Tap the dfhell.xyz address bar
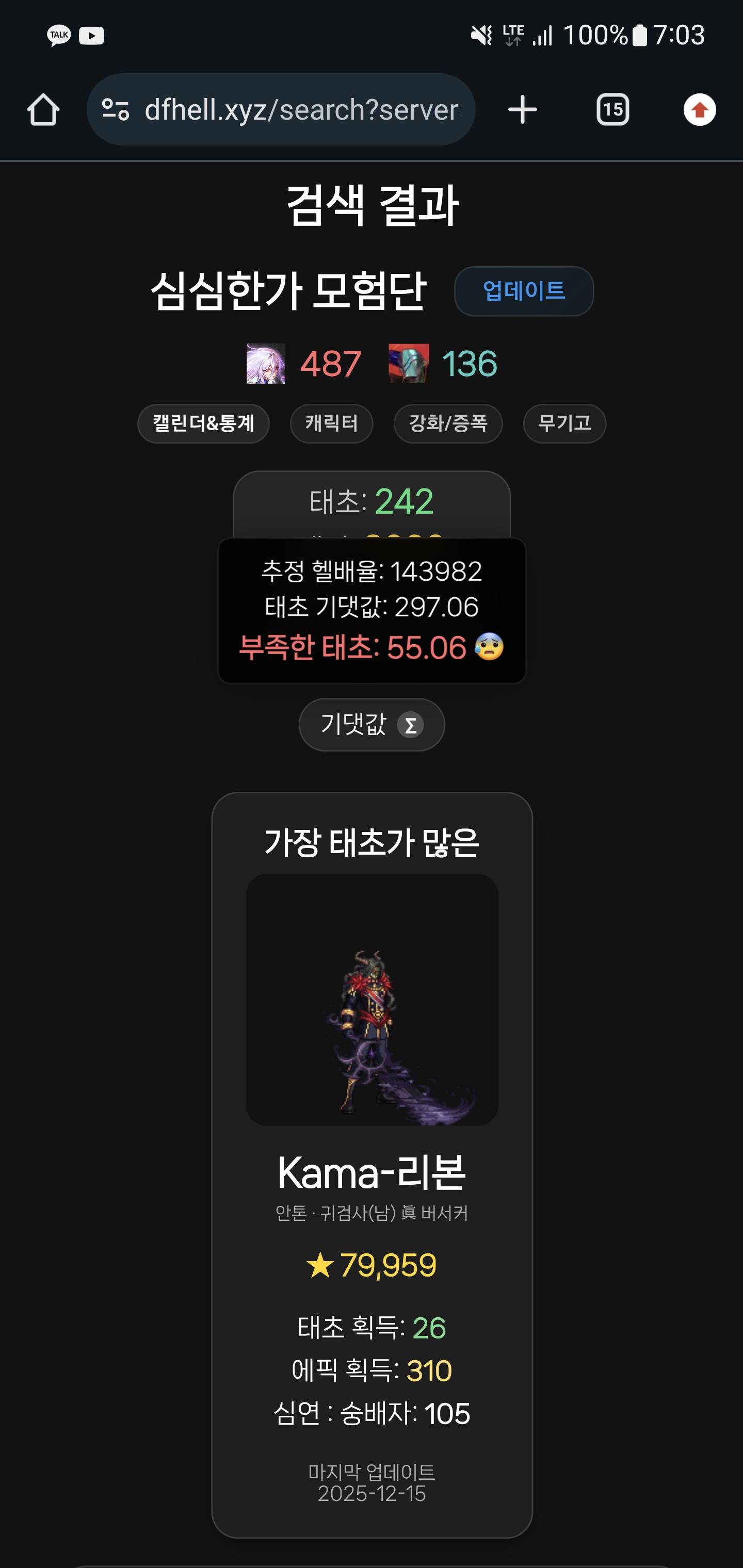743x1568 pixels. coord(301,110)
